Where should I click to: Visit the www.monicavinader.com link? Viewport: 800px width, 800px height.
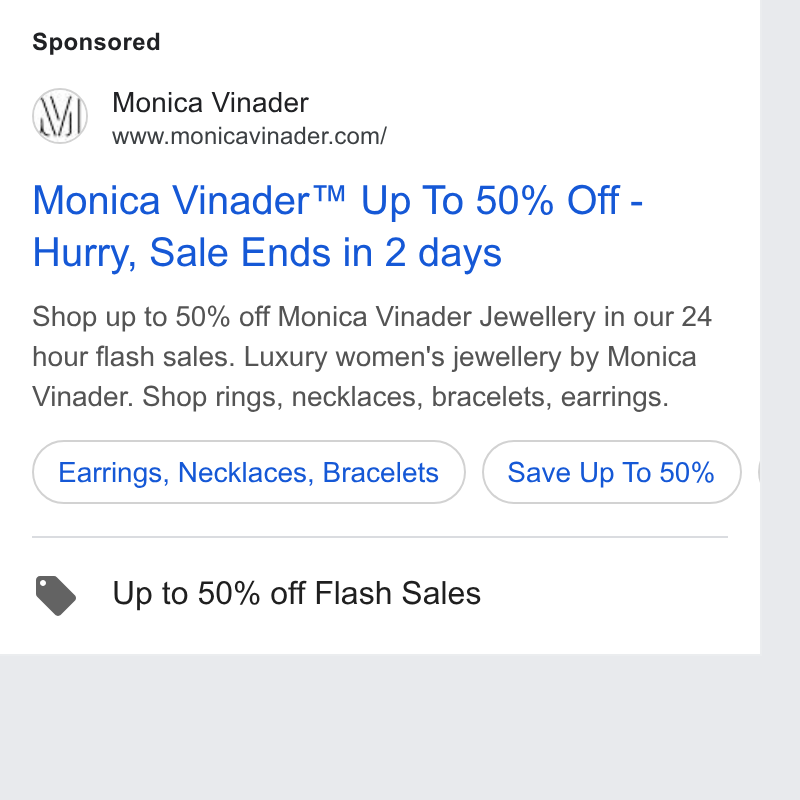point(249,136)
